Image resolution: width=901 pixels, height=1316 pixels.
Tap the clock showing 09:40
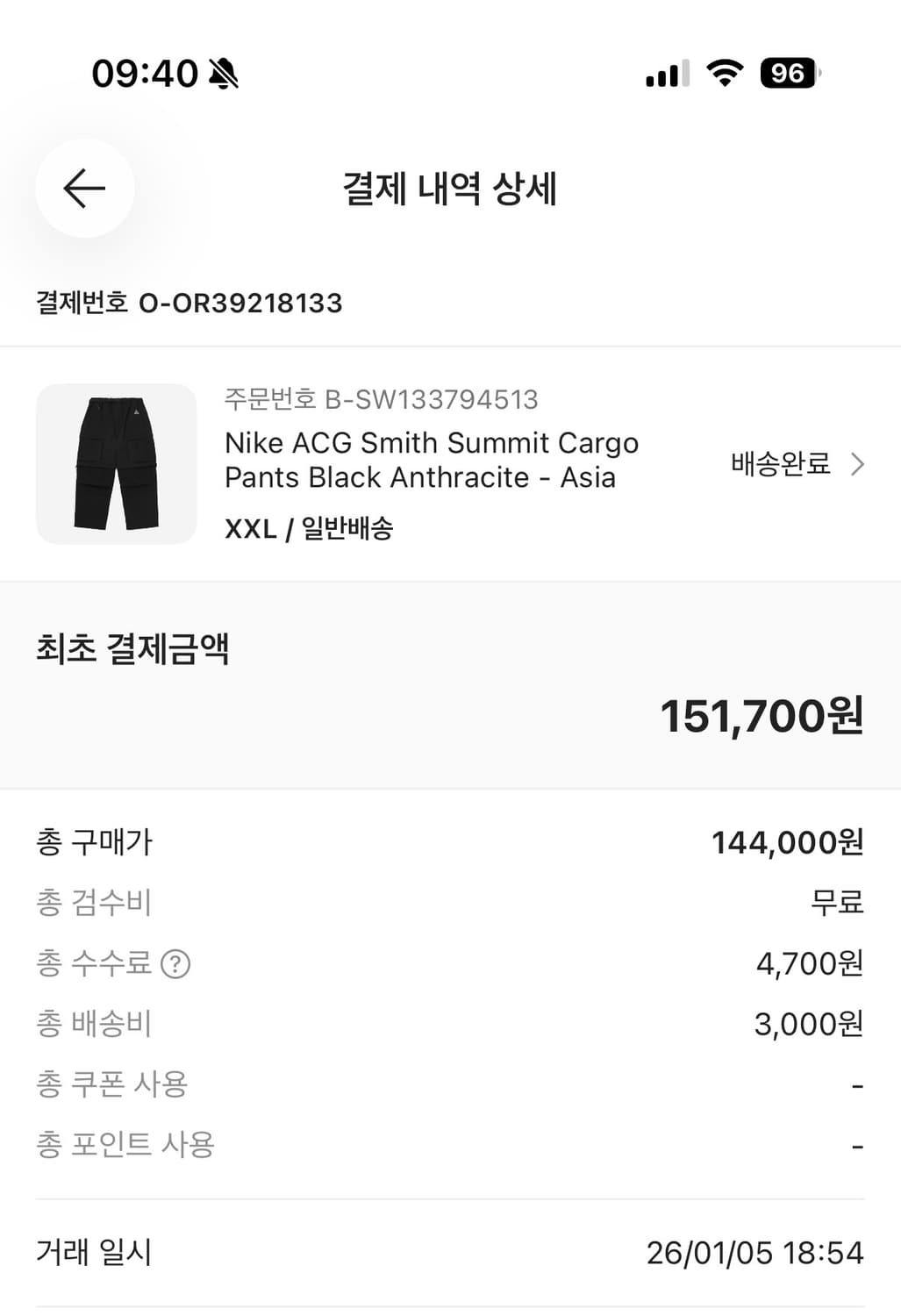tap(146, 74)
